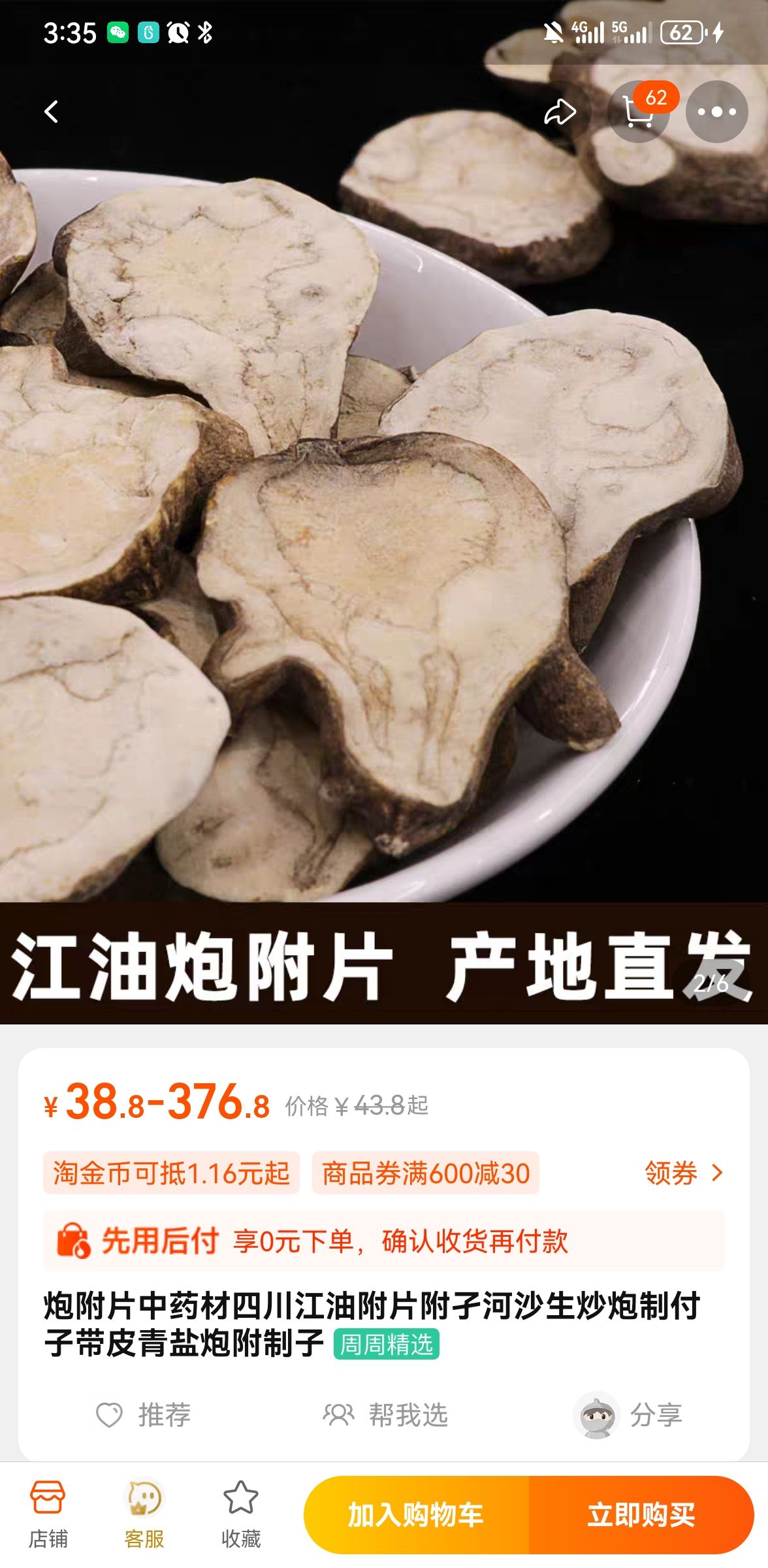
Task: Go back using the top-left arrow
Action: (51, 112)
